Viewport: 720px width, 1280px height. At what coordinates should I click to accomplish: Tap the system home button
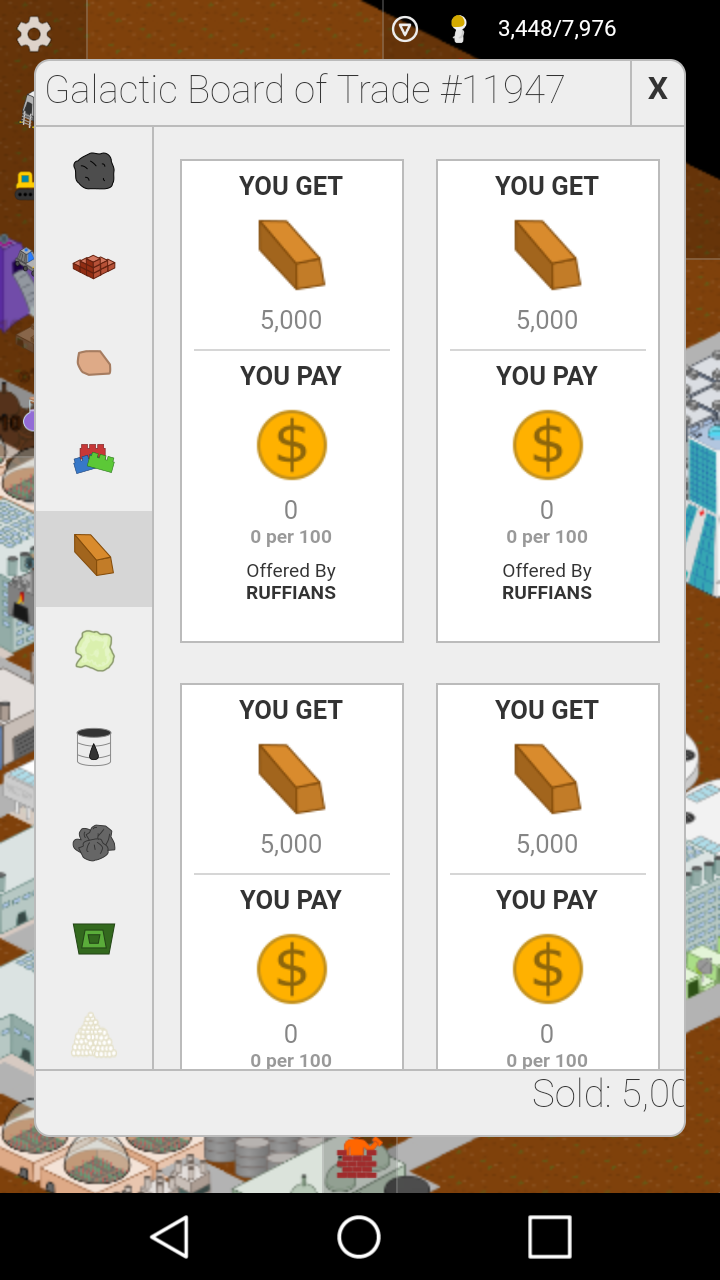point(359,1237)
